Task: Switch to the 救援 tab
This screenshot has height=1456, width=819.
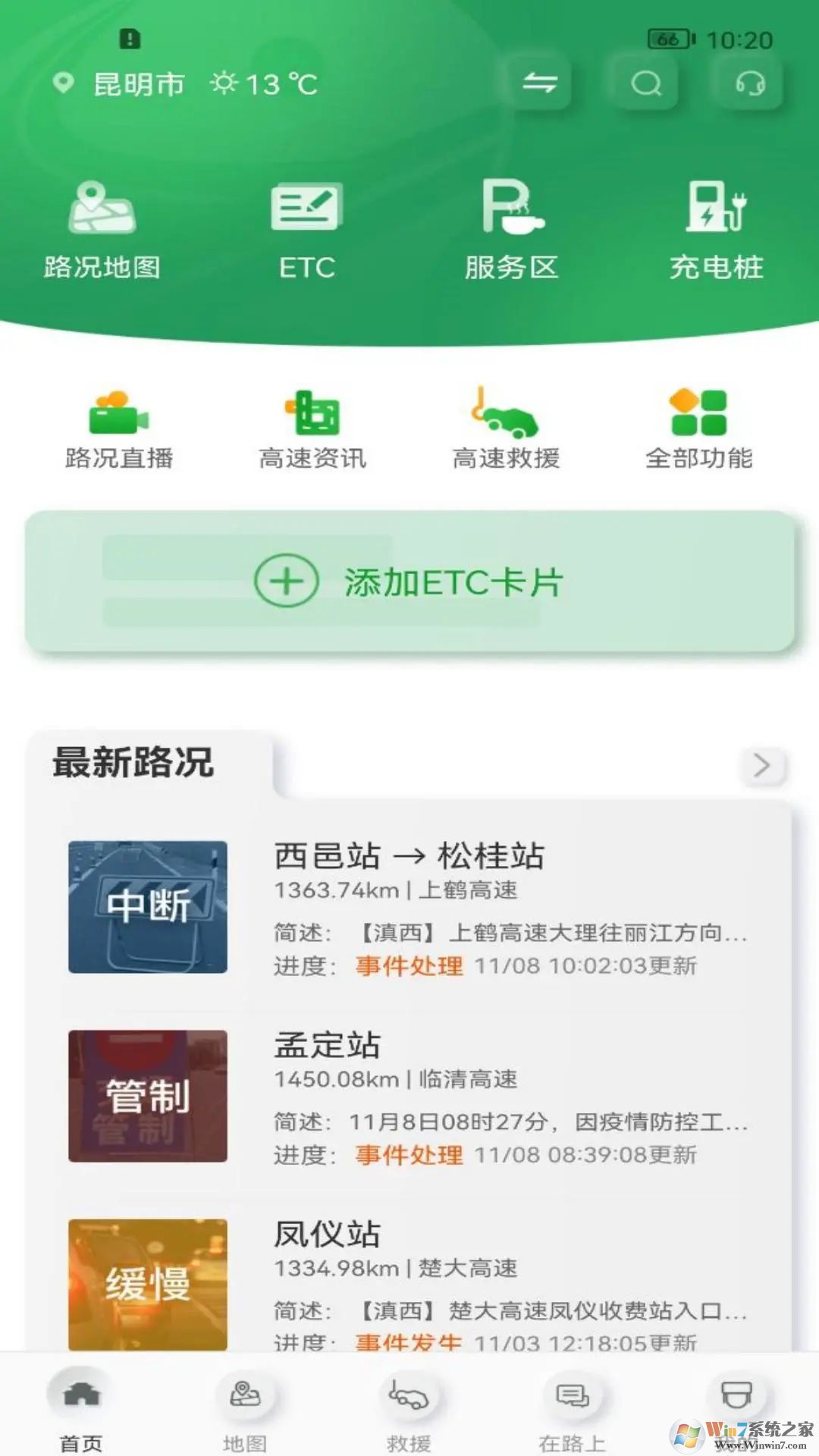Action: [x=409, y=1412]
